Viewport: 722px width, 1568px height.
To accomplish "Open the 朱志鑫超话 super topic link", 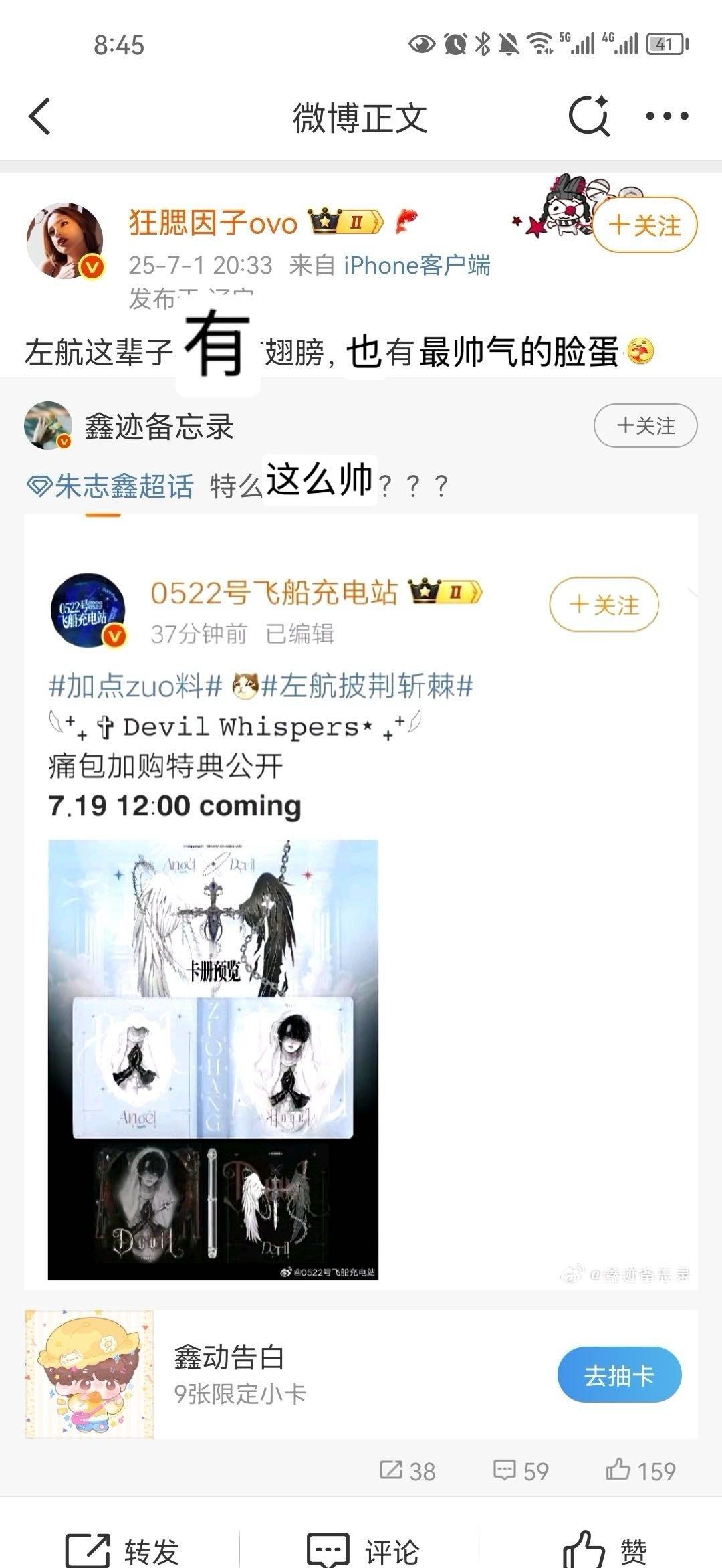I will point(110,486).
